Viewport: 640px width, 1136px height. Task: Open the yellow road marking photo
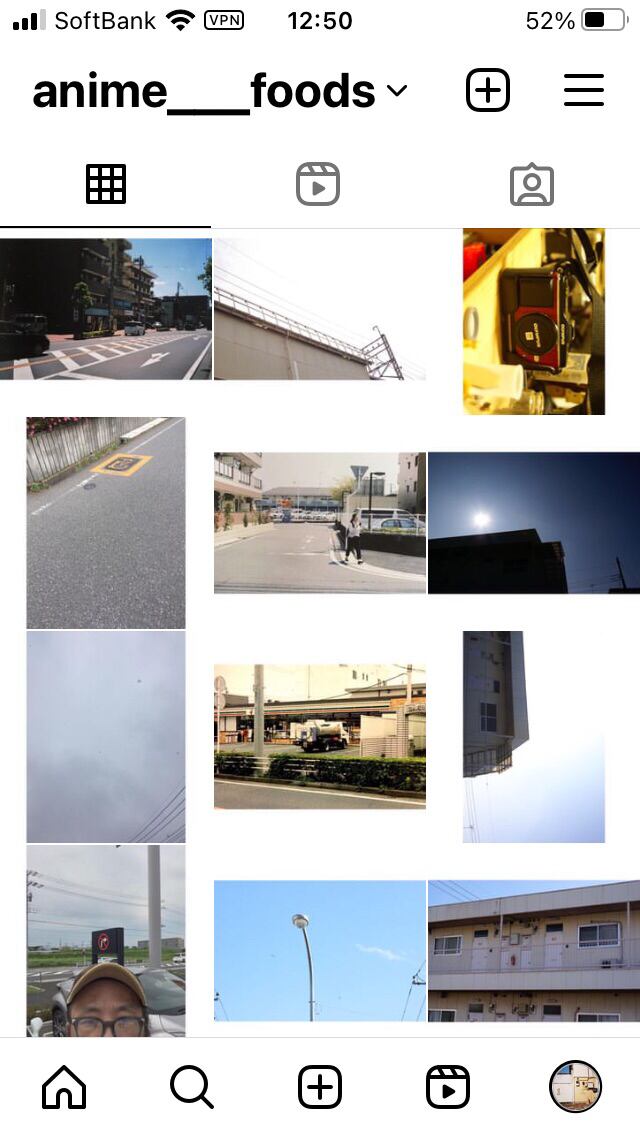106,522
